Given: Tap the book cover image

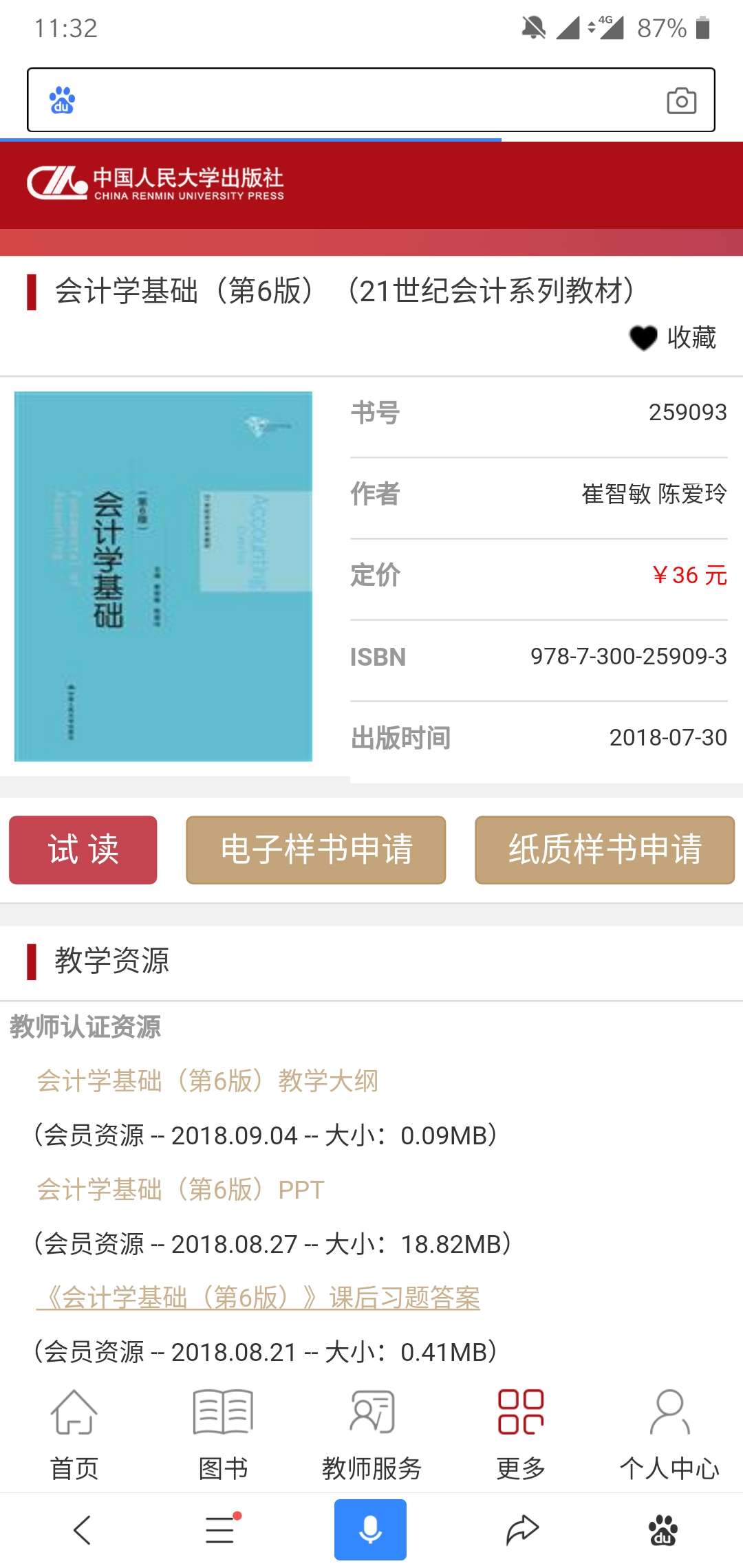Looking at the screenshot, I should coord(164,576).
